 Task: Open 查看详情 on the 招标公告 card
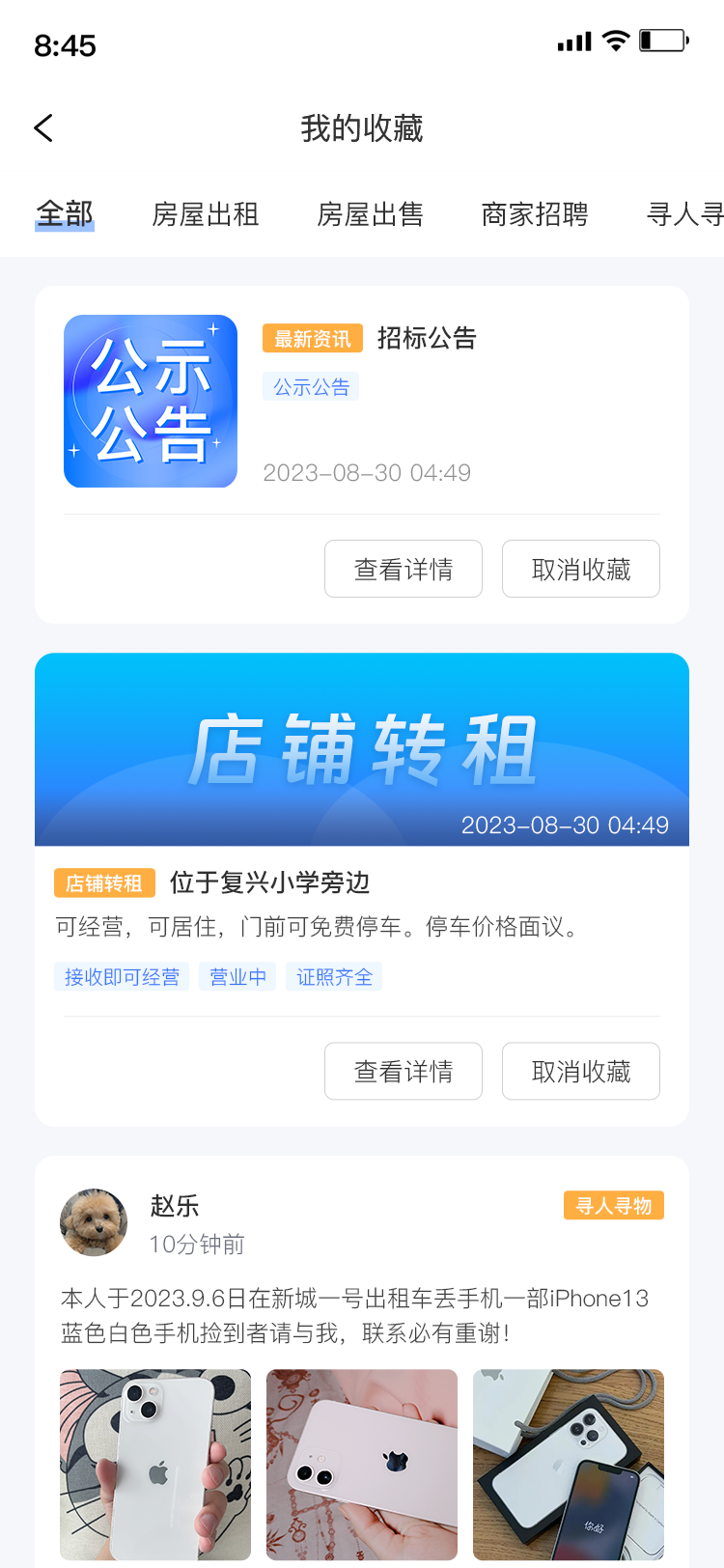(x=403, y=569)
